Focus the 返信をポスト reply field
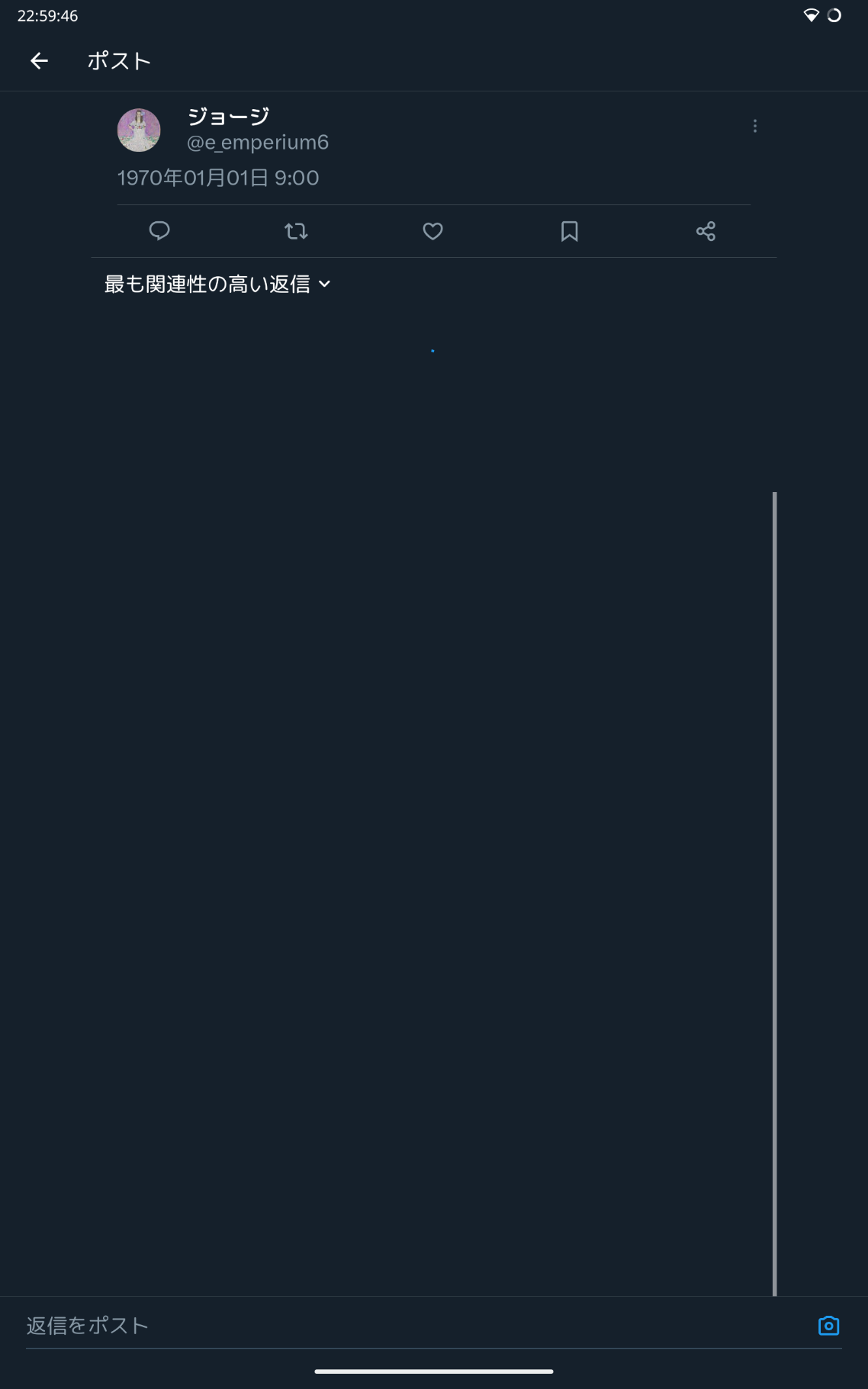 [412, 1326]
